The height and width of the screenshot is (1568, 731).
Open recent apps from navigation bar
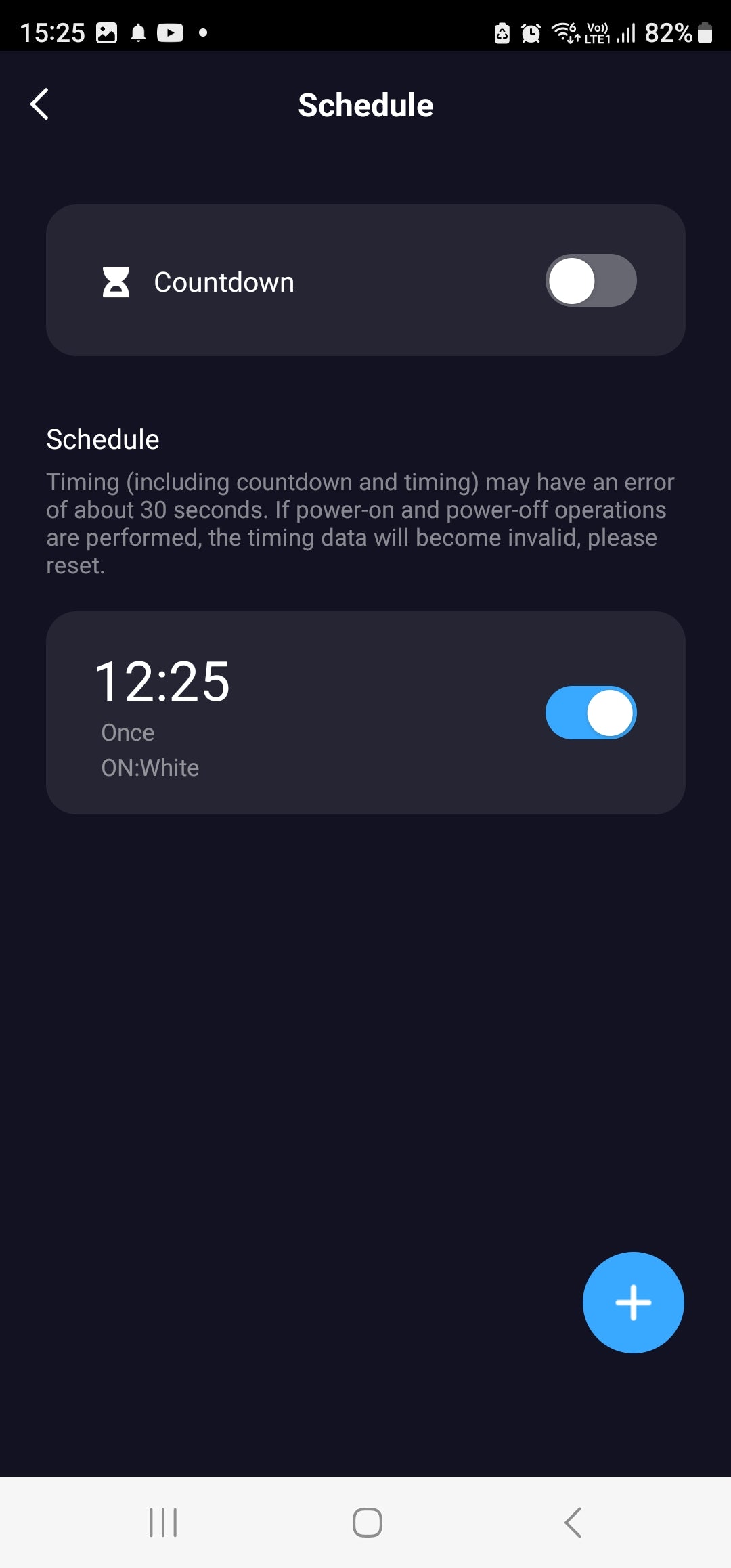point(163,1523)
